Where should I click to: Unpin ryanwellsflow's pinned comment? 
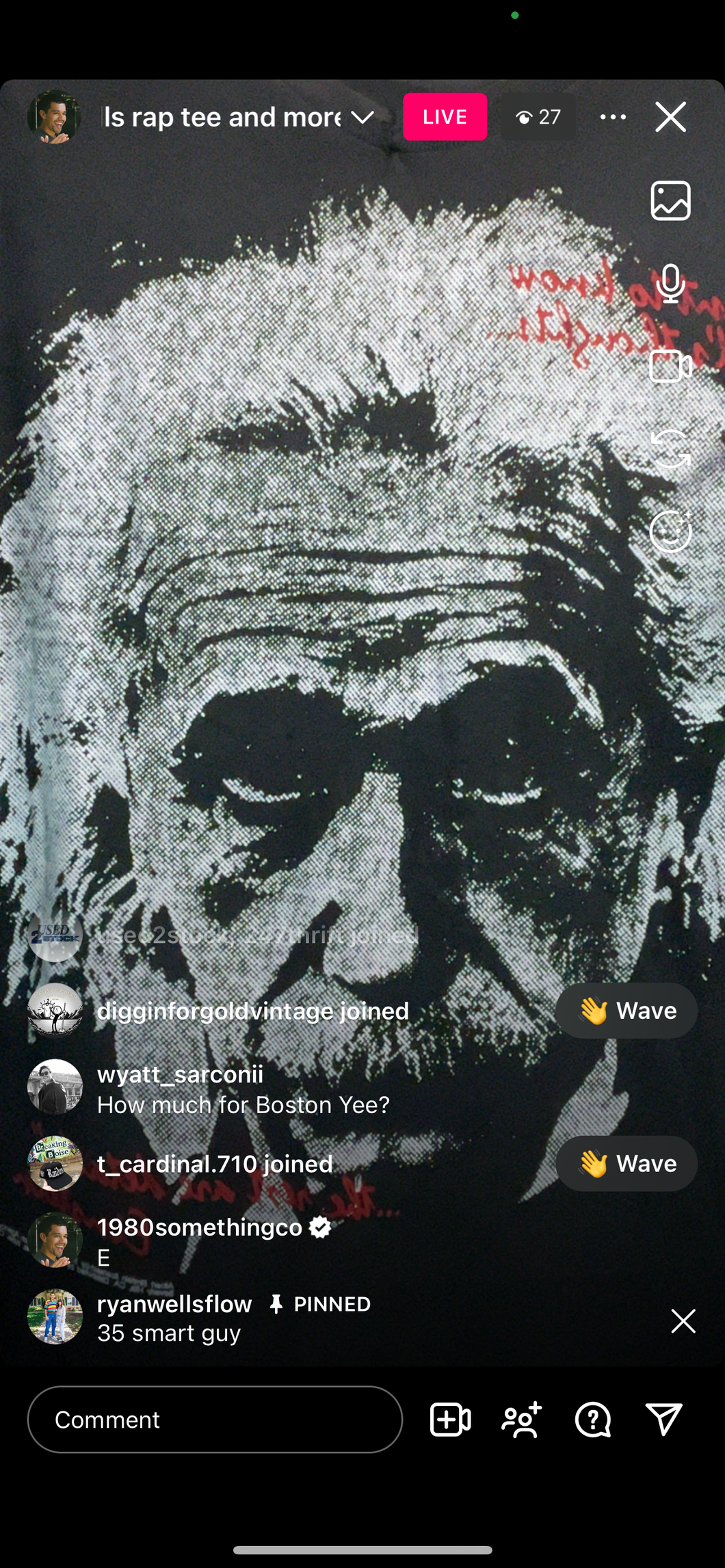[683, 1321]
